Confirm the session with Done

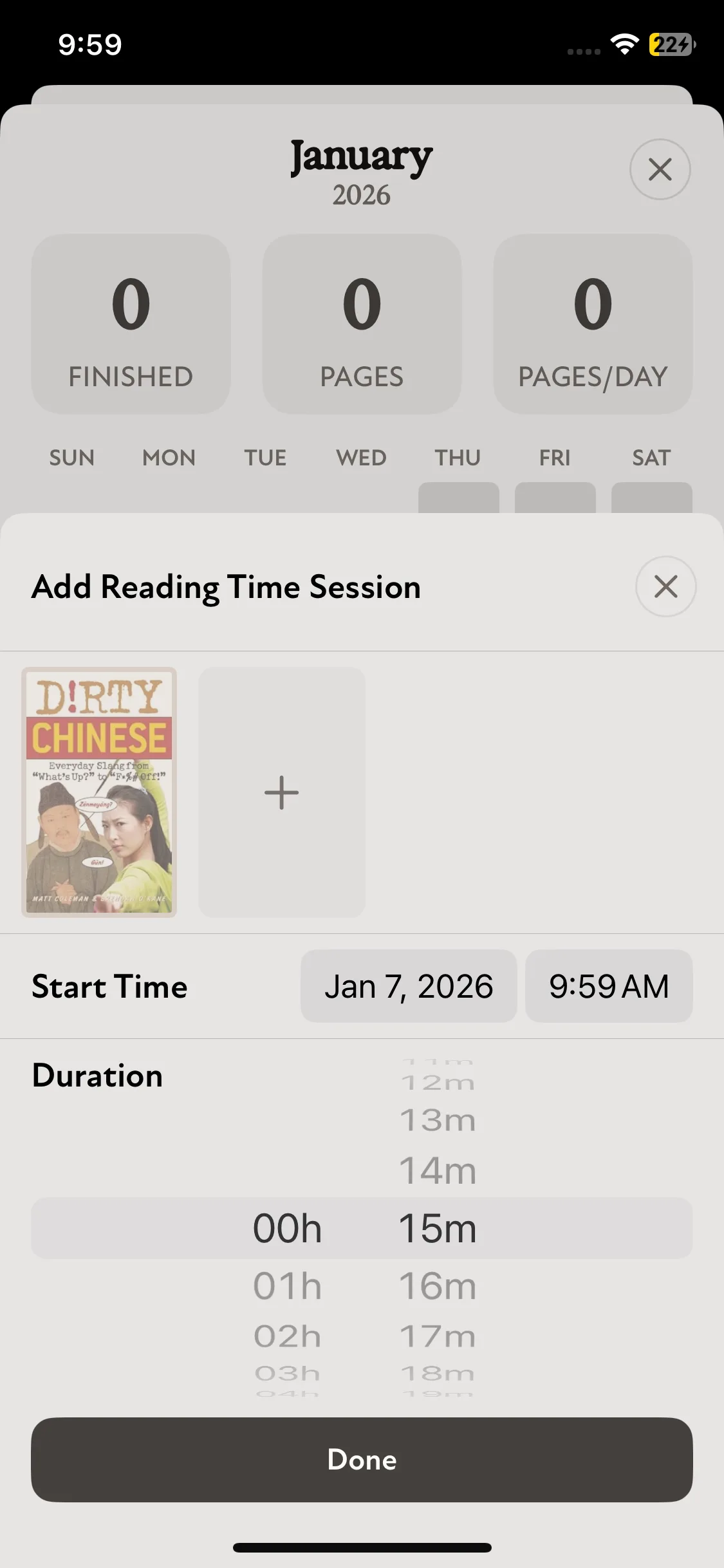362,1459
